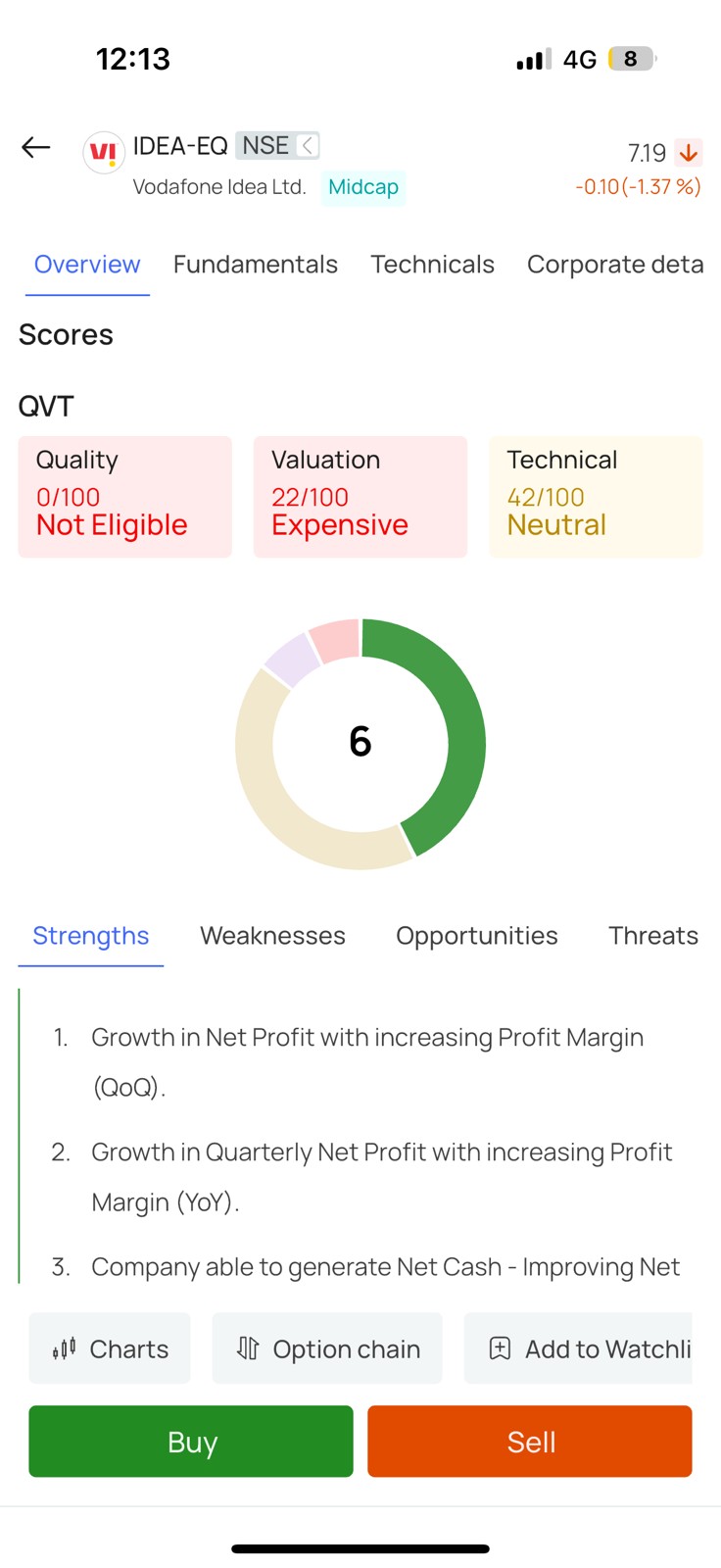Open the Valuation score card

(360, 497)
